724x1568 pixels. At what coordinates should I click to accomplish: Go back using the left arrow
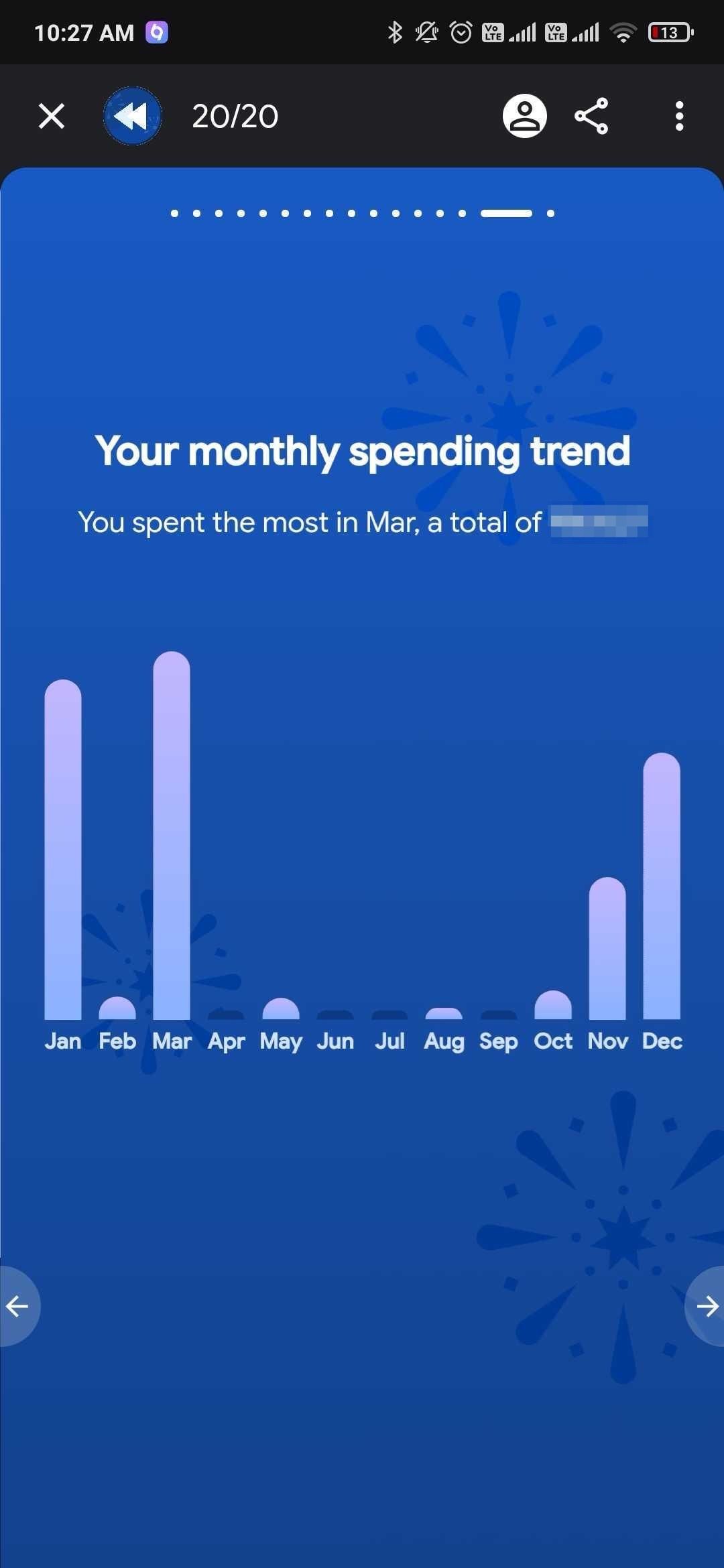tap(19, 1307)
